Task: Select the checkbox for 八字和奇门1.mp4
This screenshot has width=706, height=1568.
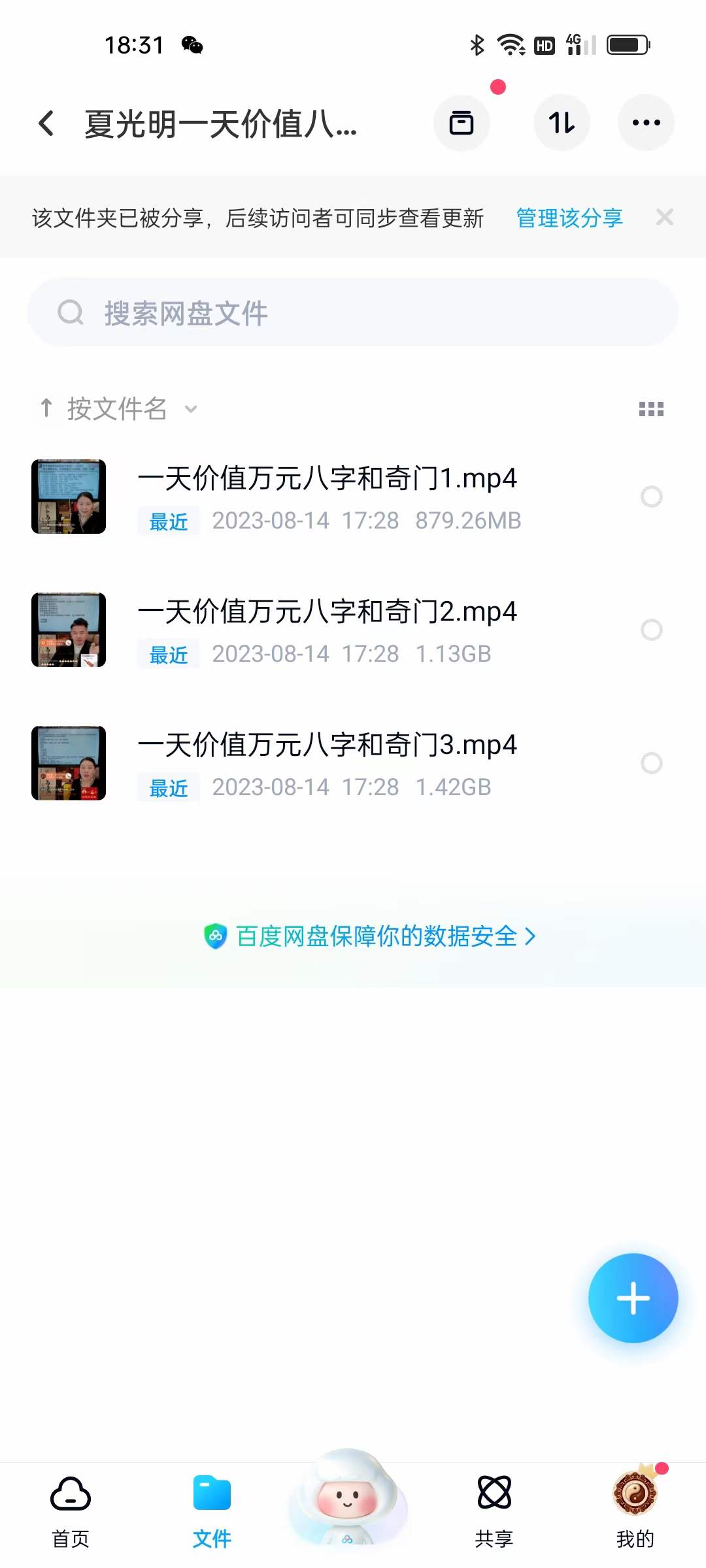Action: click(651, 497)
